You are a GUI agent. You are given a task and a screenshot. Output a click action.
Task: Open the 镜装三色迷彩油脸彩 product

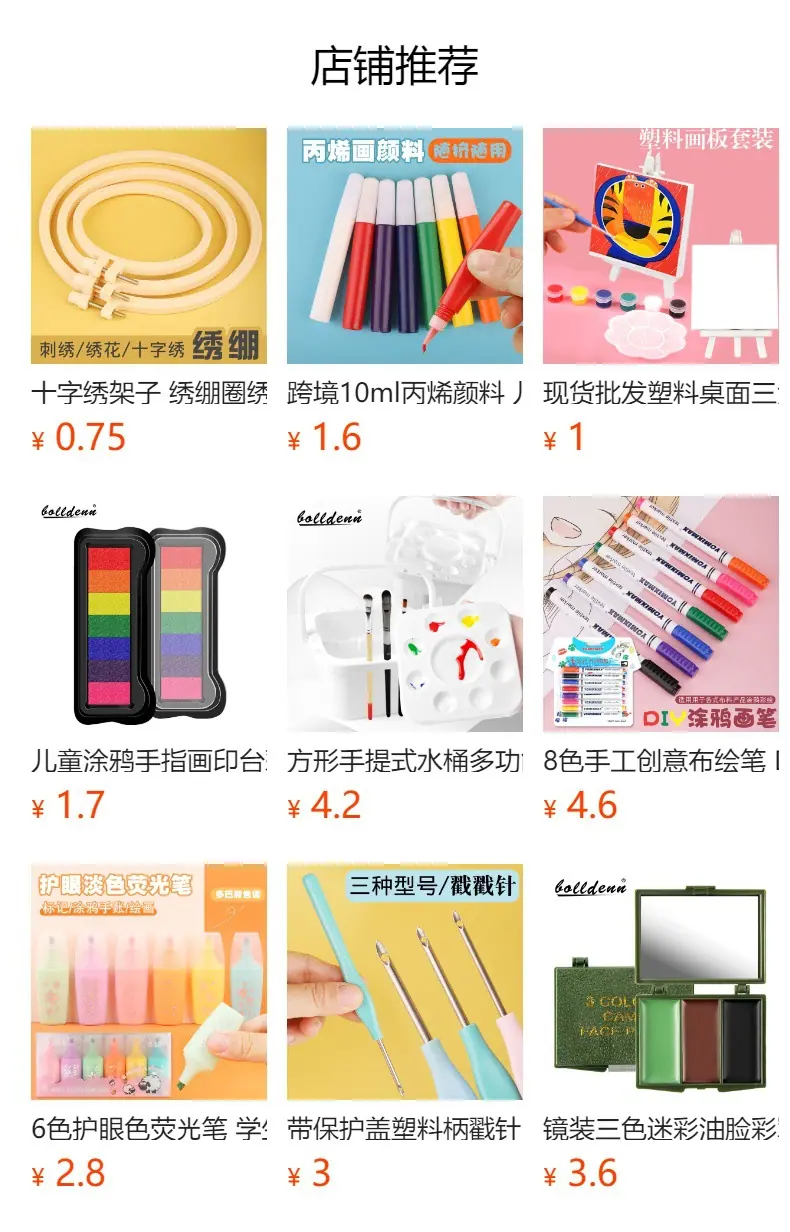661,1027
